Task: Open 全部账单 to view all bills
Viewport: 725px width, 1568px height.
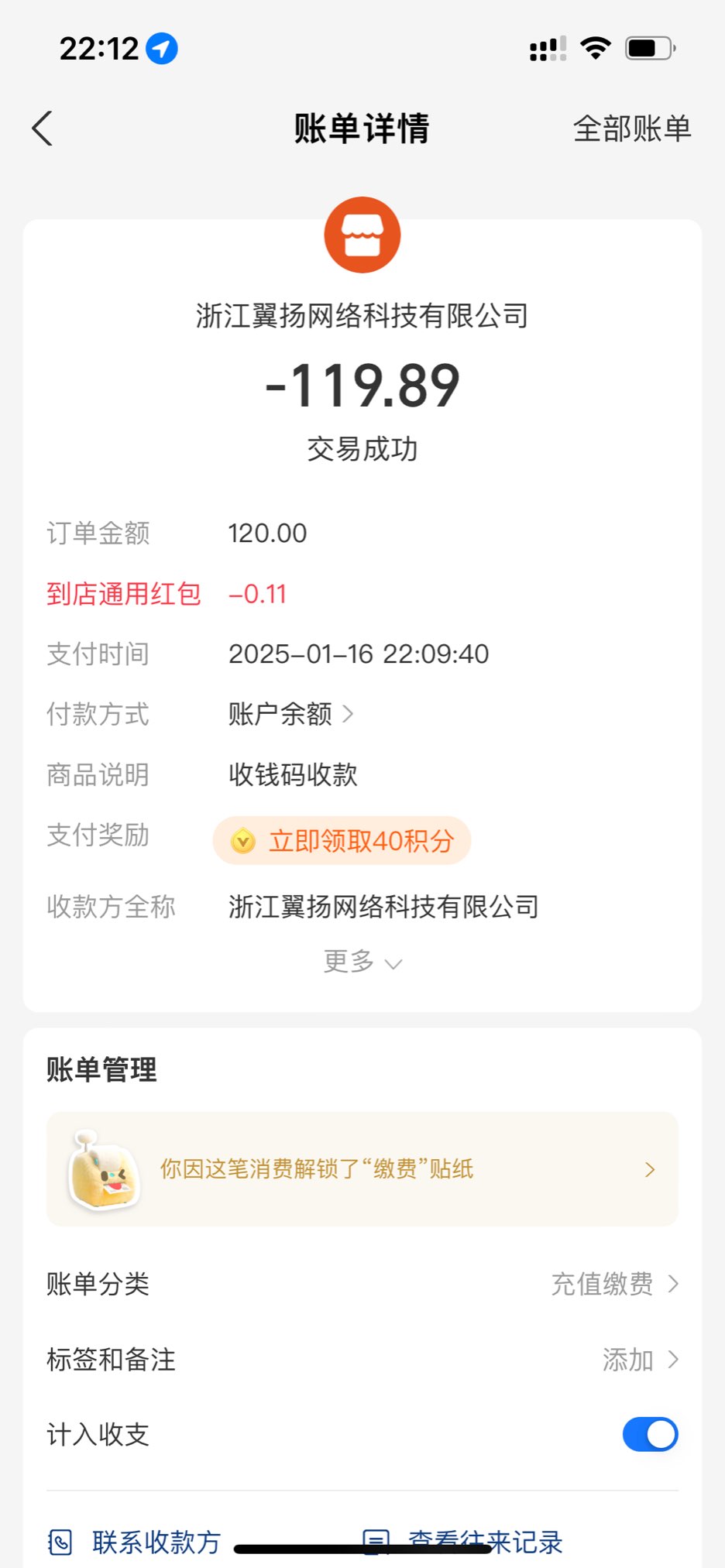Action: tap(631, 129)
